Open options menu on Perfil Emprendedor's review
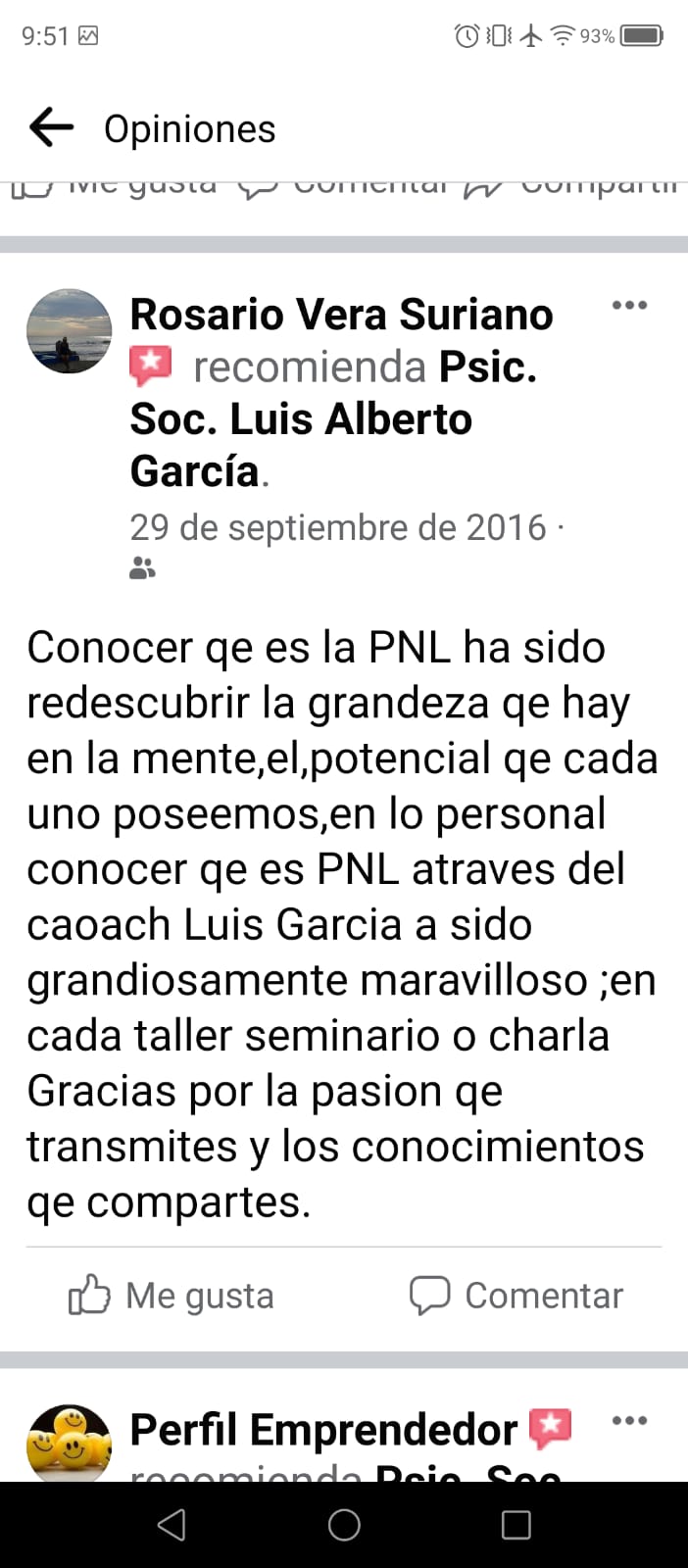The image size is (688, 1568). tap(629, 1421)
